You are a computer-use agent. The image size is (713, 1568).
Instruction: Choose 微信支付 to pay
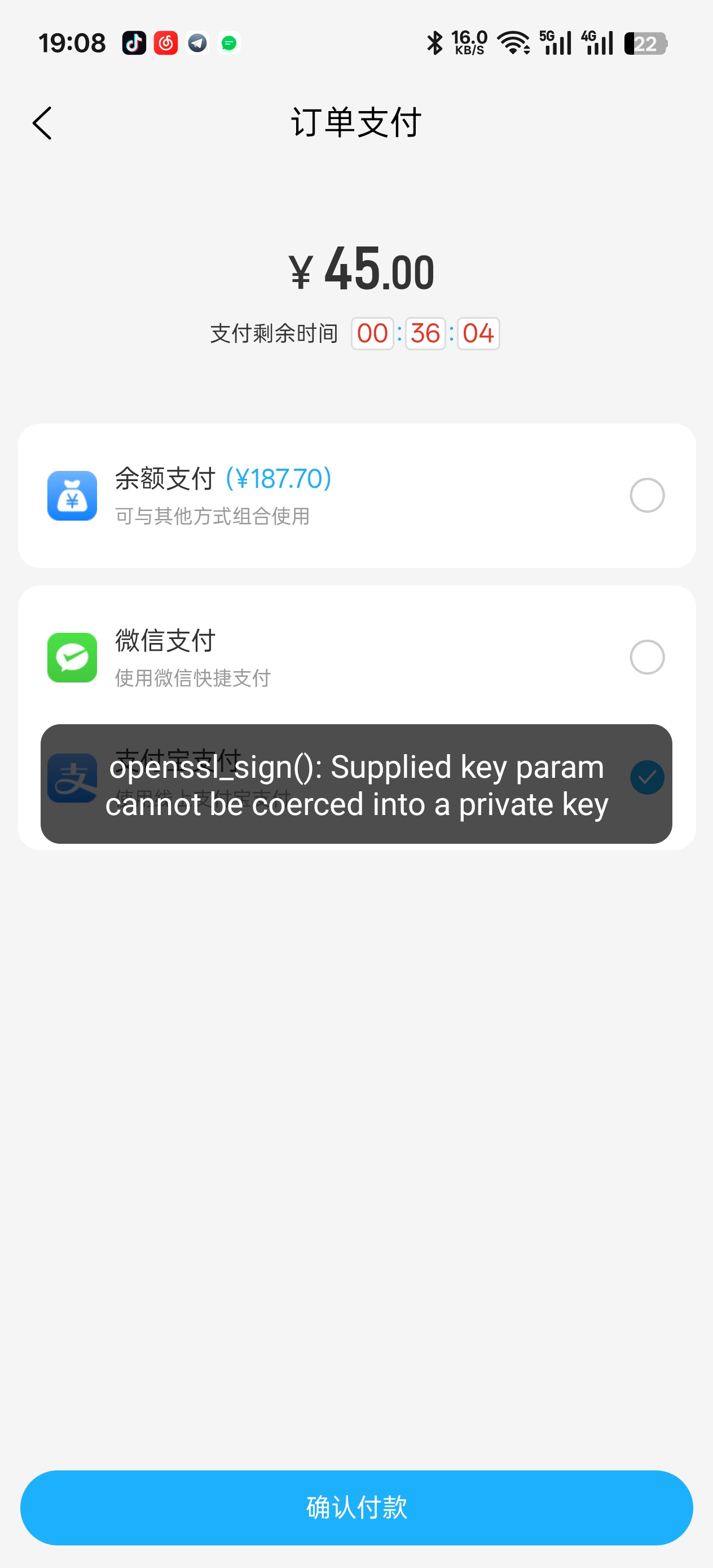click(646, 658)
